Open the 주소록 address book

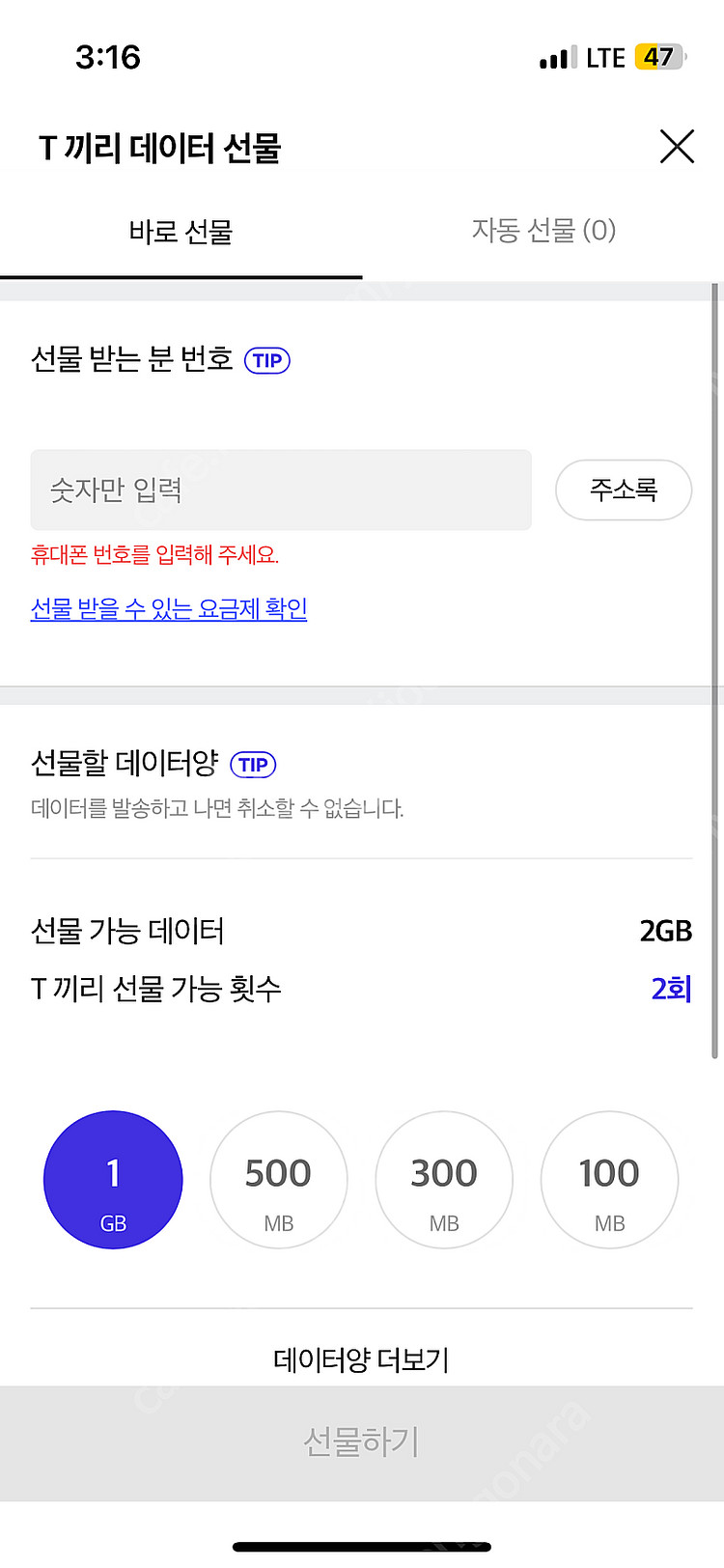pos(623,490)
